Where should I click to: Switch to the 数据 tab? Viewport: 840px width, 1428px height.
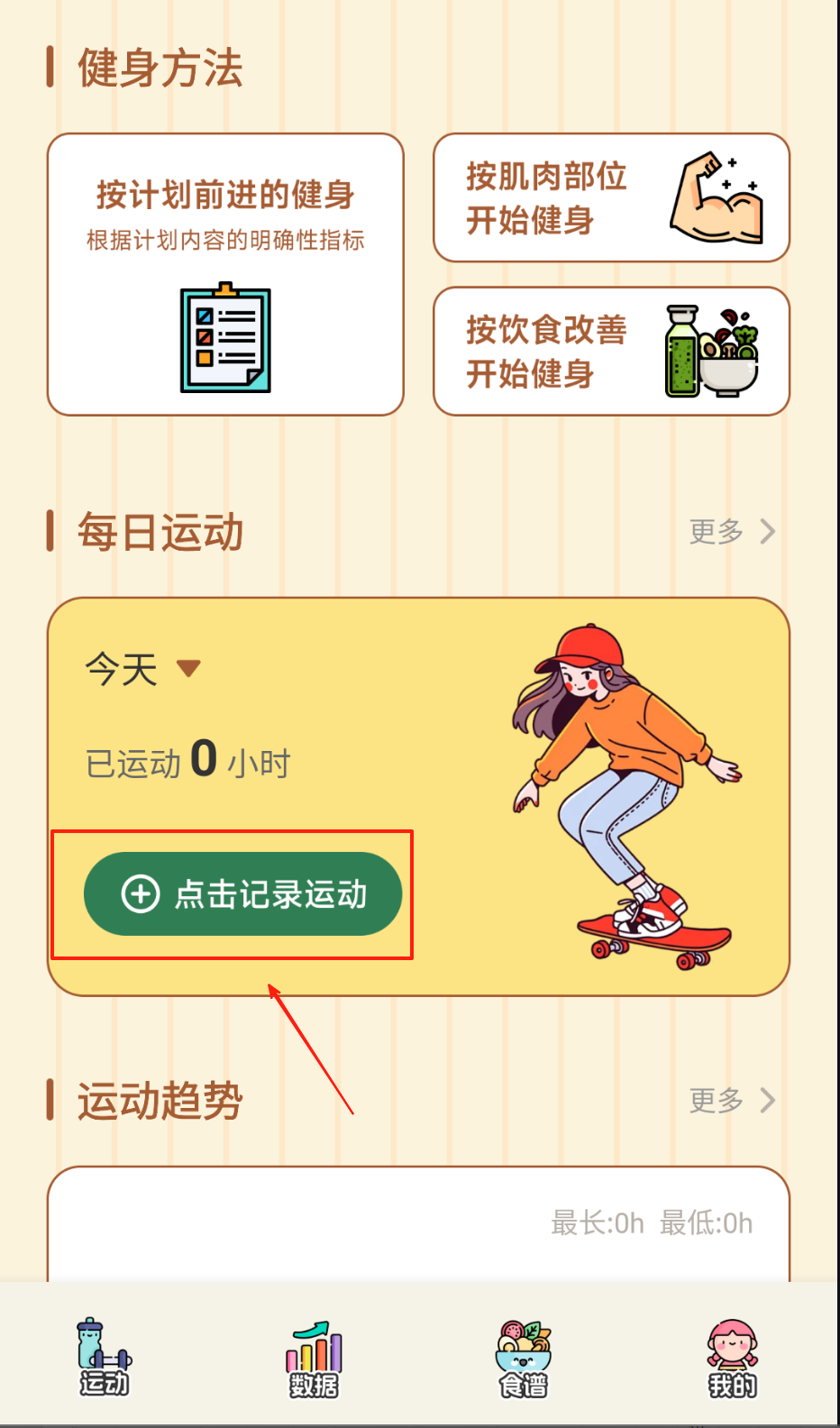314,1359
